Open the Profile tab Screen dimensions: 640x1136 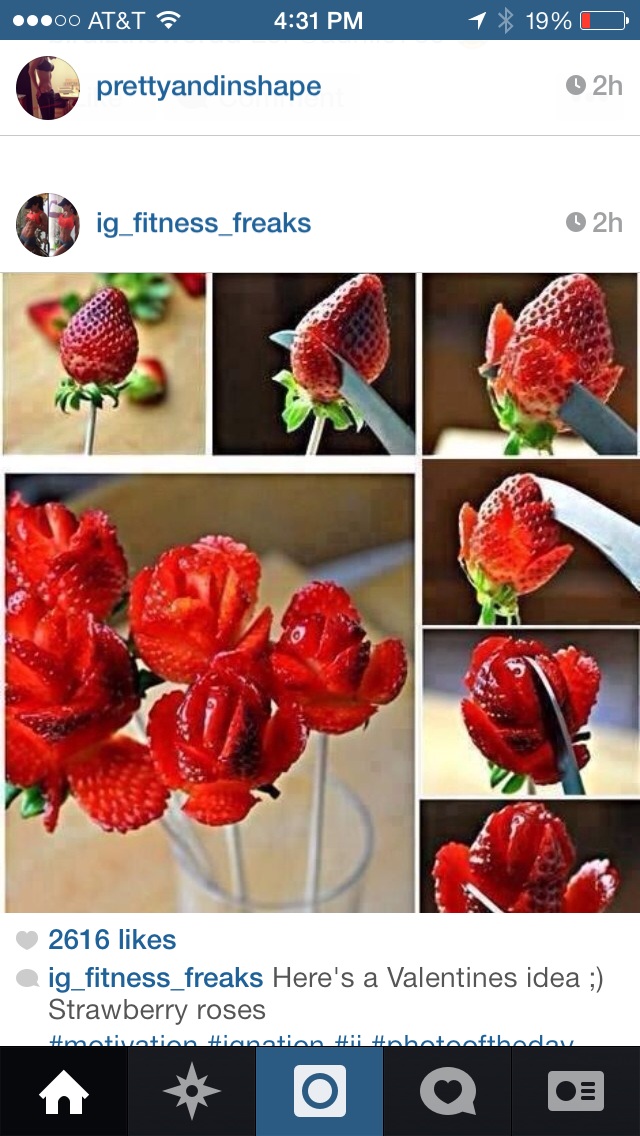[x=576, y=1091]
